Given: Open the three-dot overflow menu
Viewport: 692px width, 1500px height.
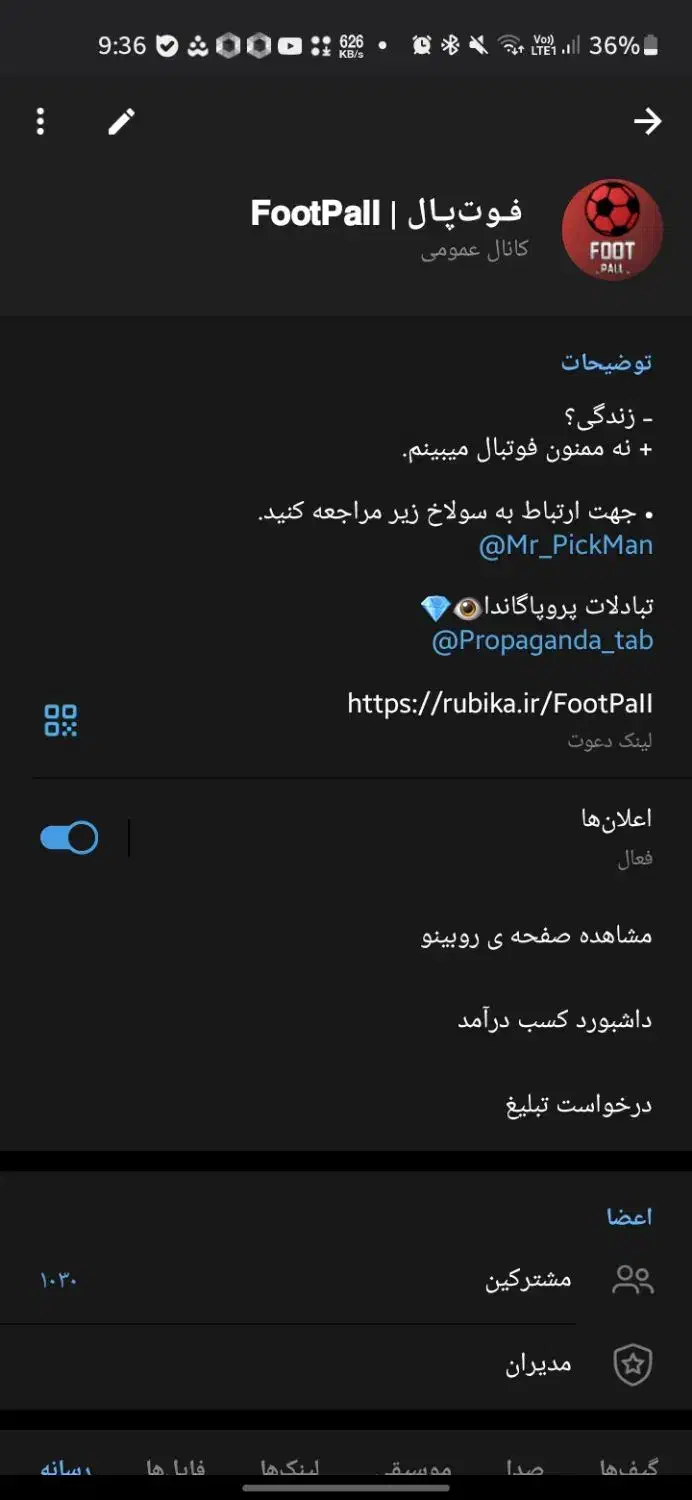Looking at the screenshot, I should pos(40,122).
